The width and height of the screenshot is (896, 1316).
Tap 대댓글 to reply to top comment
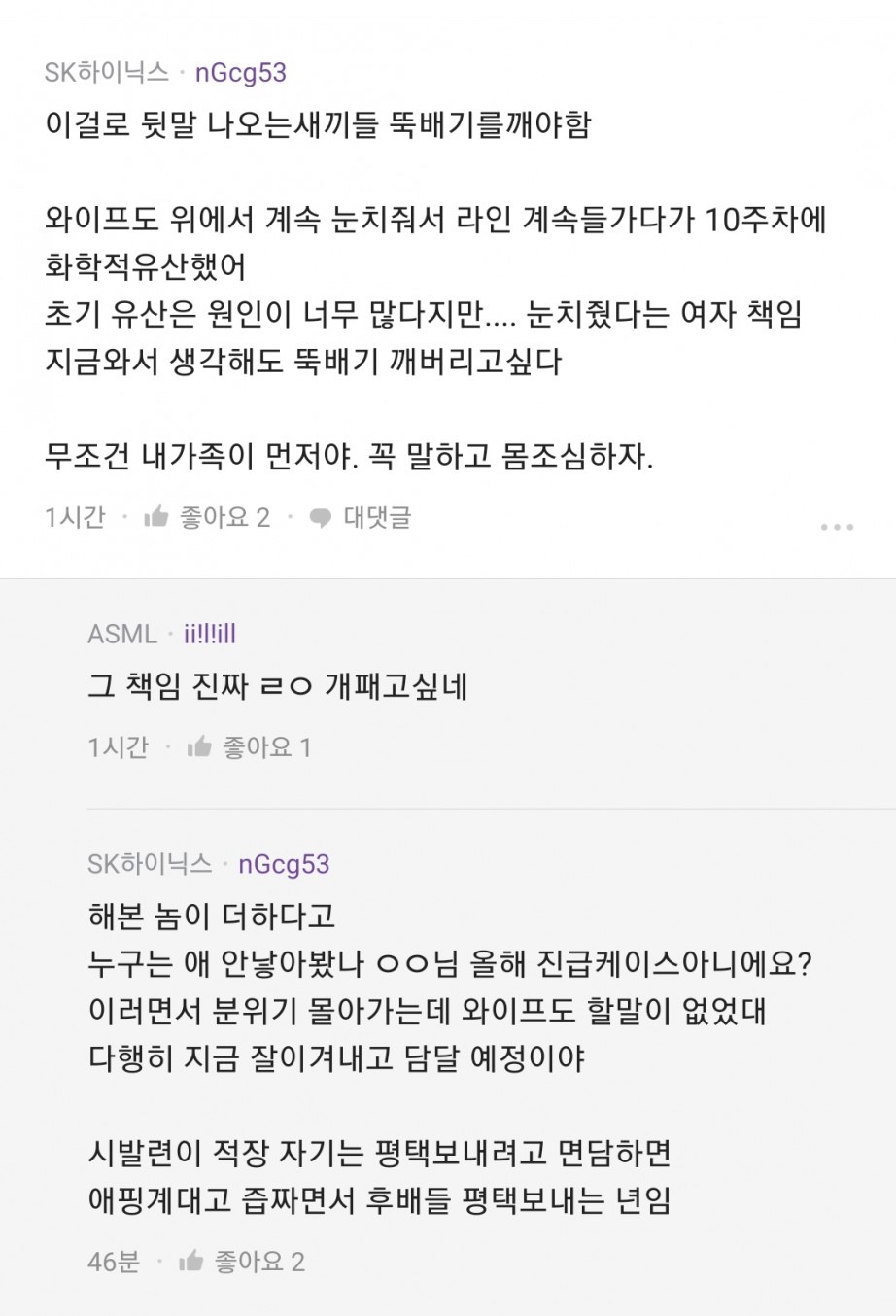pos(362,517)
